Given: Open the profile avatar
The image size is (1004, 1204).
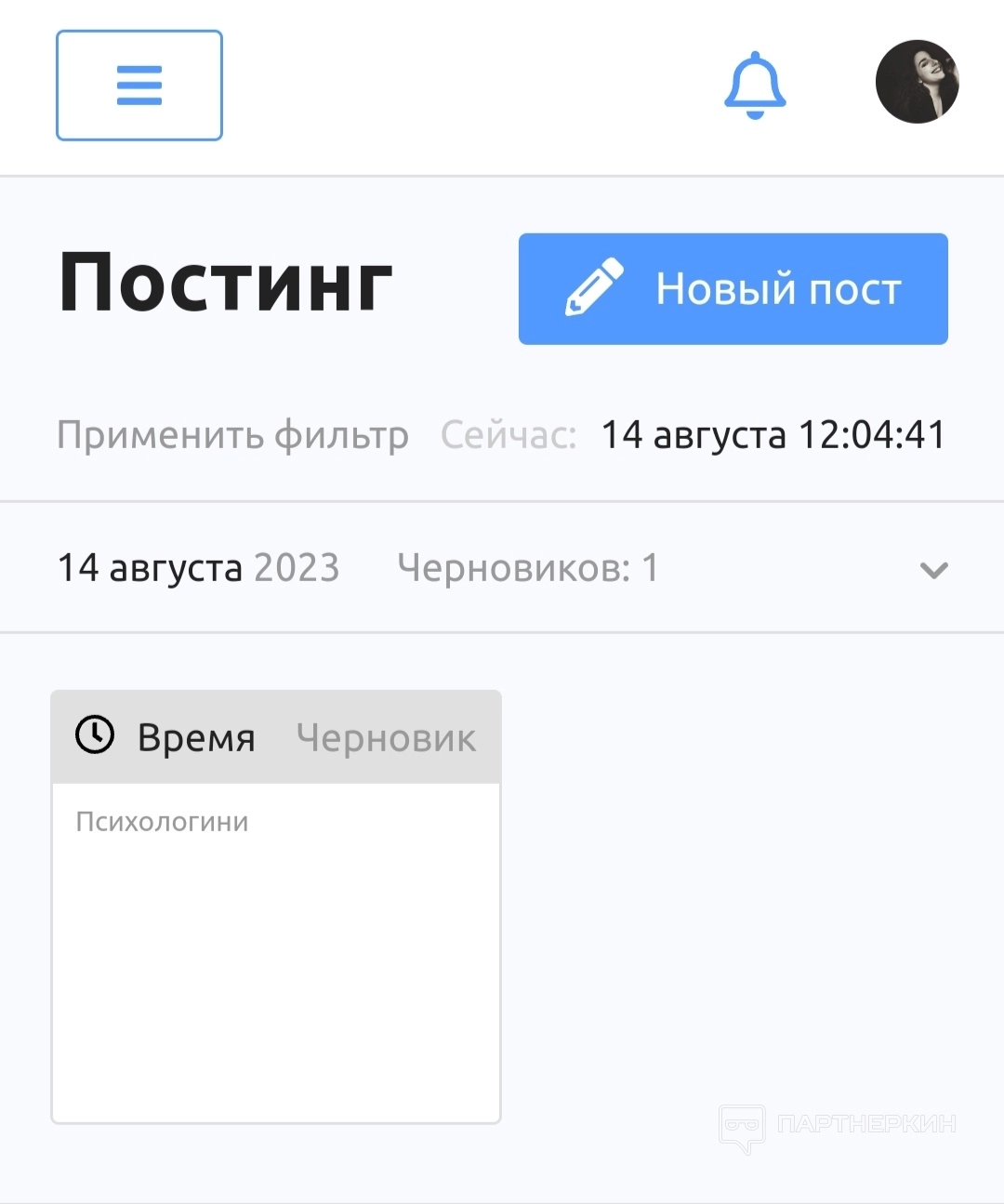Looking at the screenshot, I should pos(917,82).
